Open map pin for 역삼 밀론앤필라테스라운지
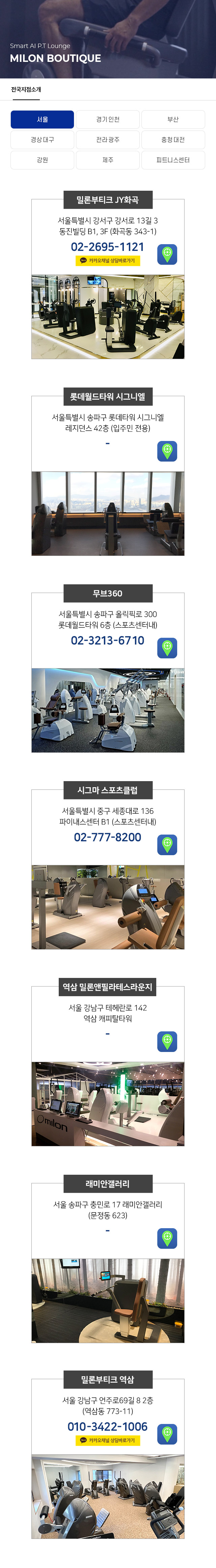This screenshot has height=1568, width=216. pos(167,1042)
